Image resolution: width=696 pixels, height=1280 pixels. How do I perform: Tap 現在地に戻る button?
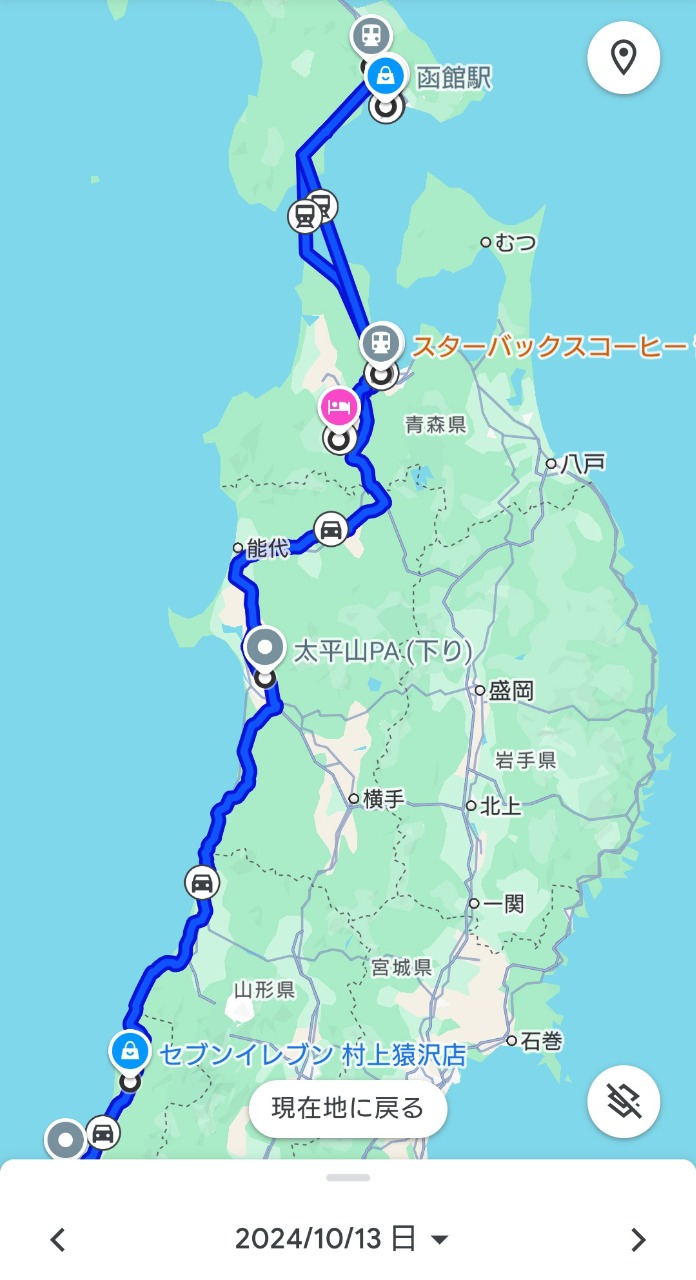click(348, 1108)
